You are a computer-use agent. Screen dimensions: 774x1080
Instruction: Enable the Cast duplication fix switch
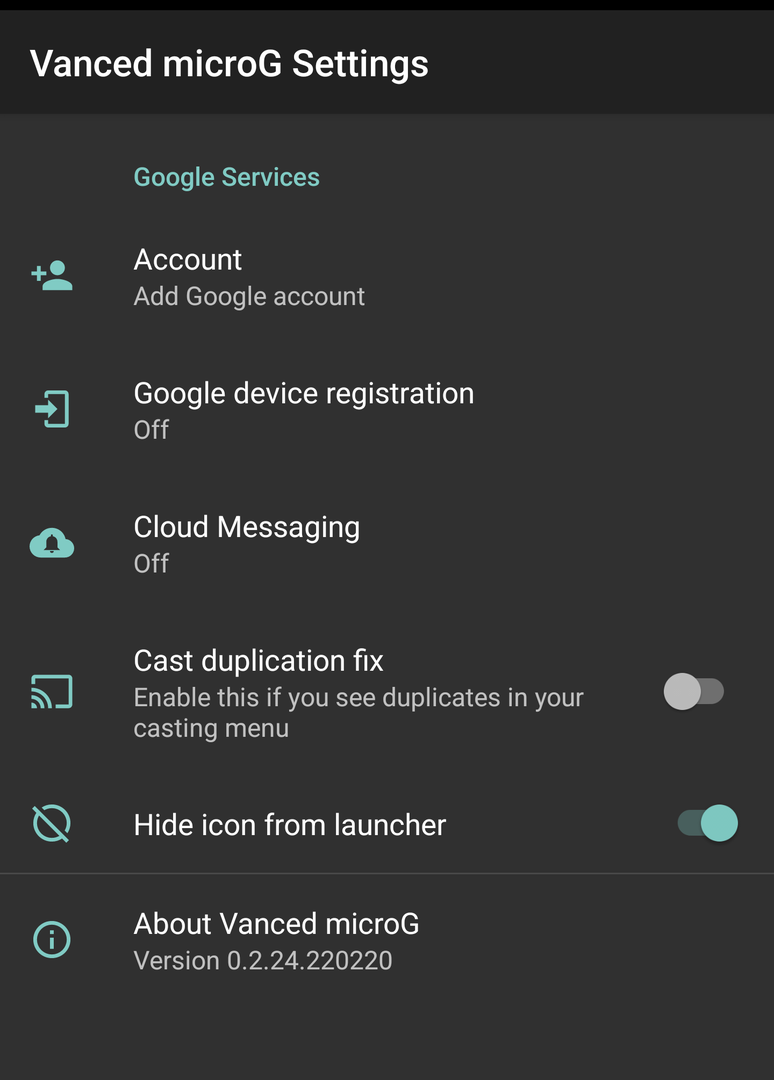point(694,692)
